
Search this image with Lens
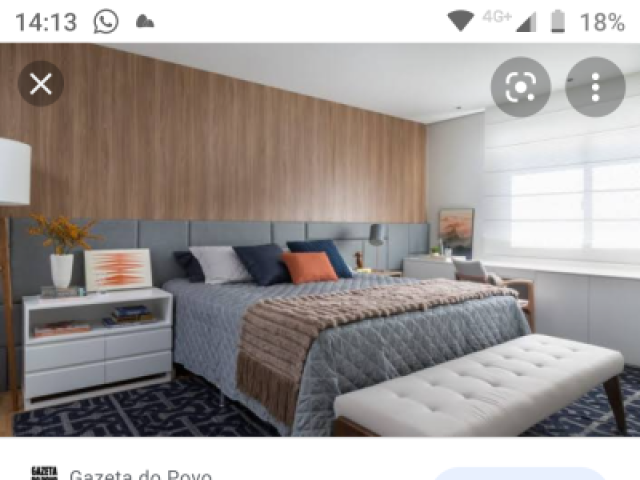coord(520,87)
